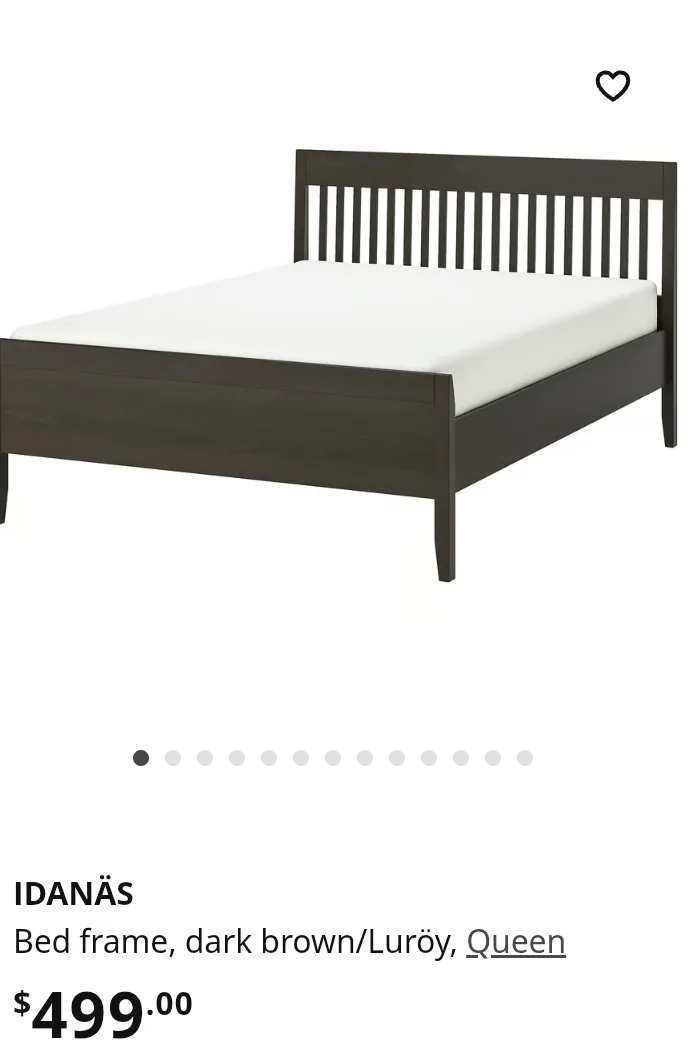Open the IDANÄS bed frame image
Image resolution: width=693 pixels, height=1050 pixels.
click(x=340, y=360)
